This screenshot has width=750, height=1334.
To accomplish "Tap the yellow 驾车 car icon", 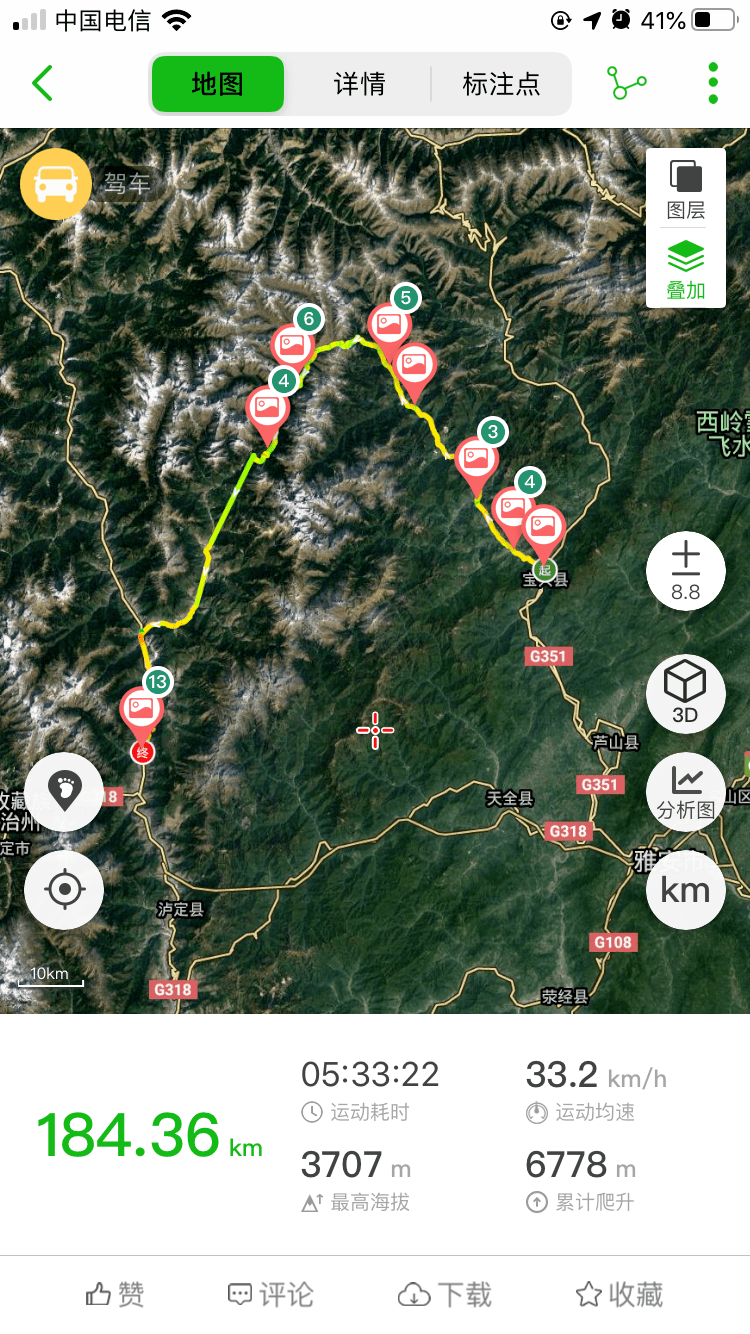I will pyautogui.click(x=56, y=184).
